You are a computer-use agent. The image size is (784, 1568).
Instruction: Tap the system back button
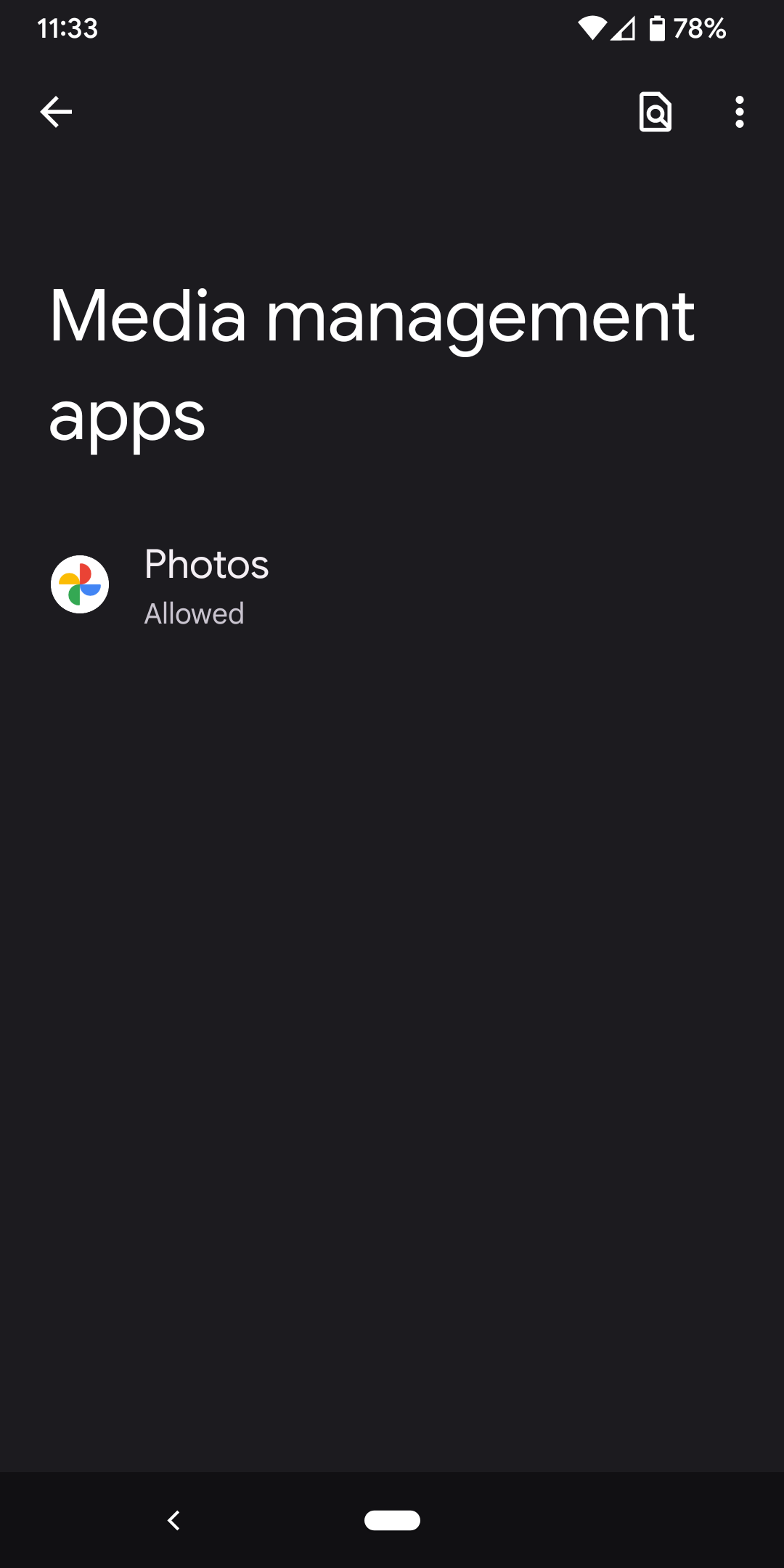click(x=173, y=1520)
